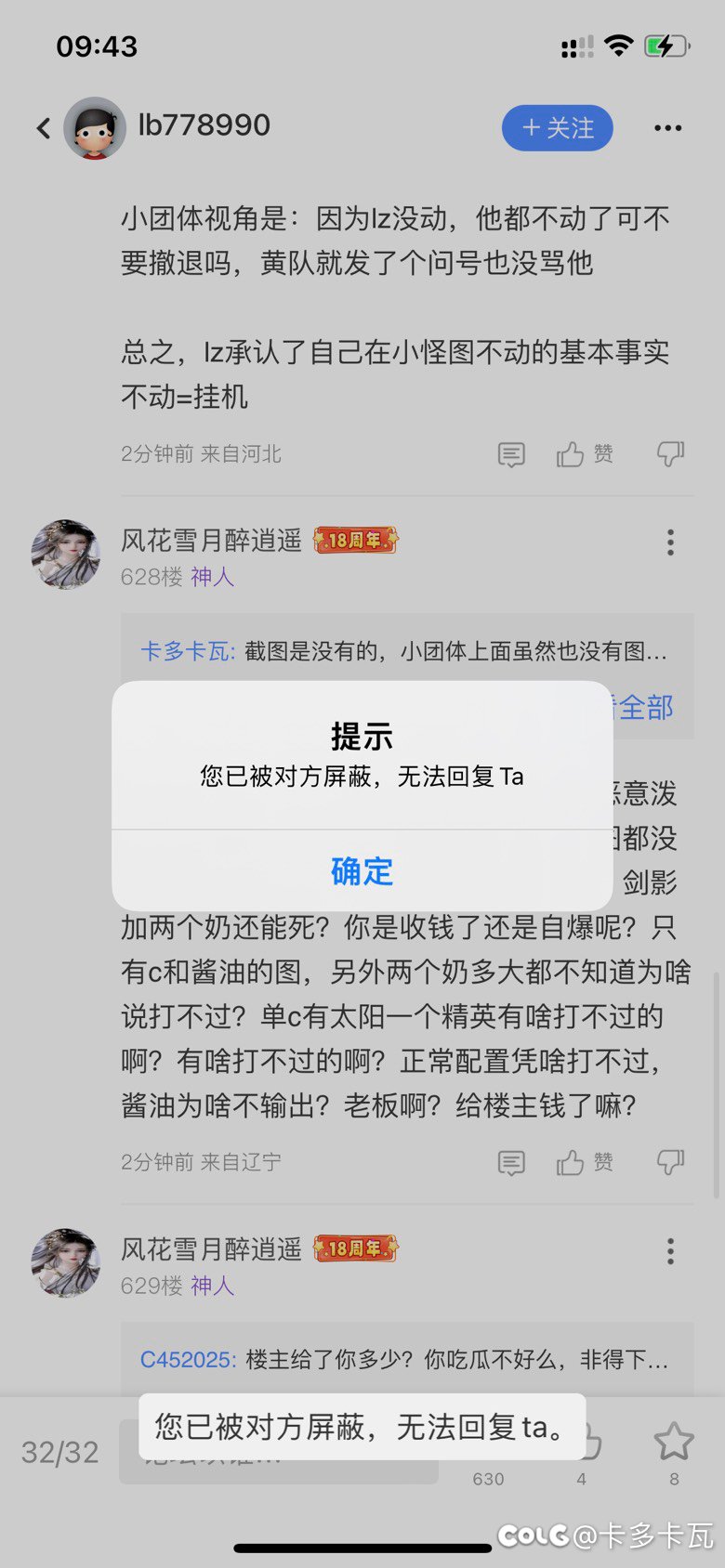The image size is (725, 1568).
Task: Open the 32/32 page selector
Action: (59, 1452)
